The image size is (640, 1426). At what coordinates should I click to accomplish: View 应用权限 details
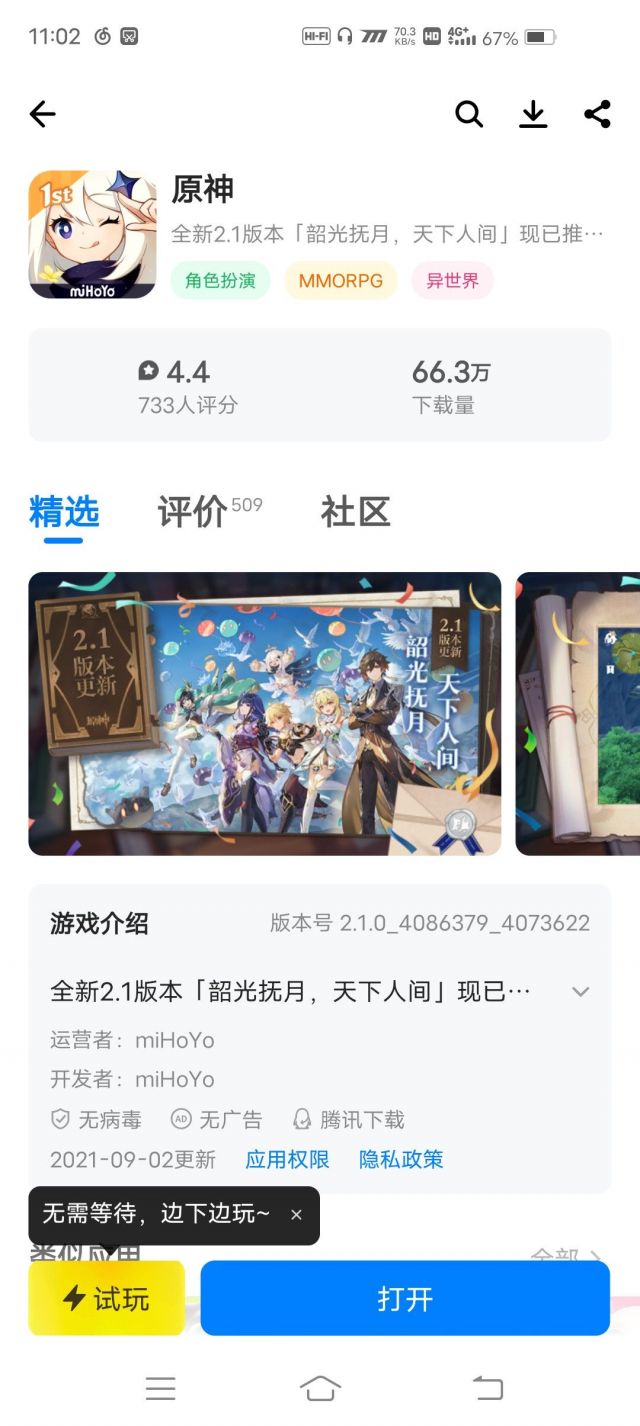pyautogui.click(x=287, y=1159)
